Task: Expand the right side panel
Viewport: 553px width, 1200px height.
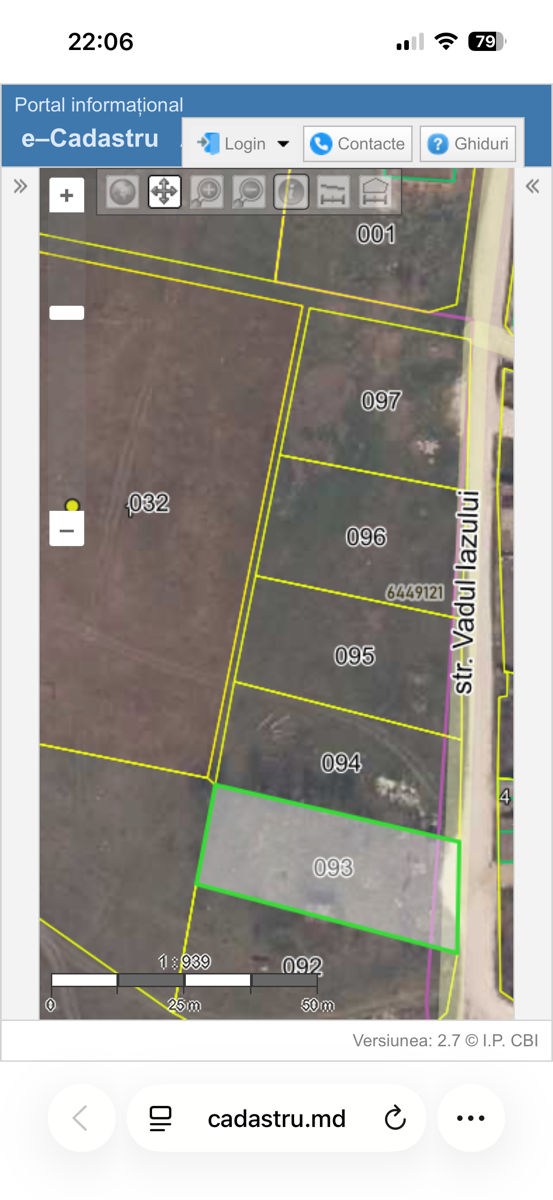Action: [532, 186]
